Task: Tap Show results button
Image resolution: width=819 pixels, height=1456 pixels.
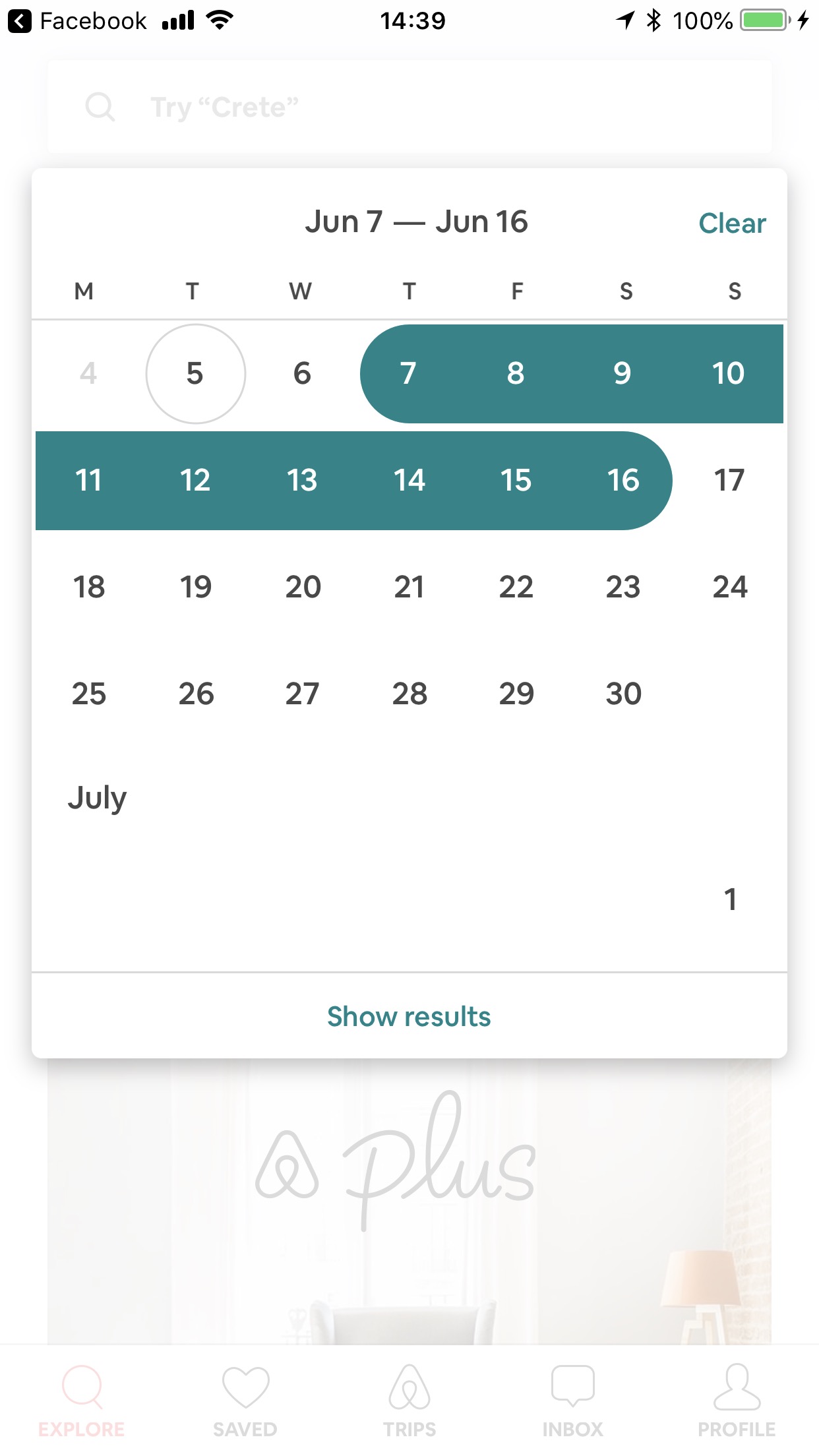Action: click(409, 1016)
